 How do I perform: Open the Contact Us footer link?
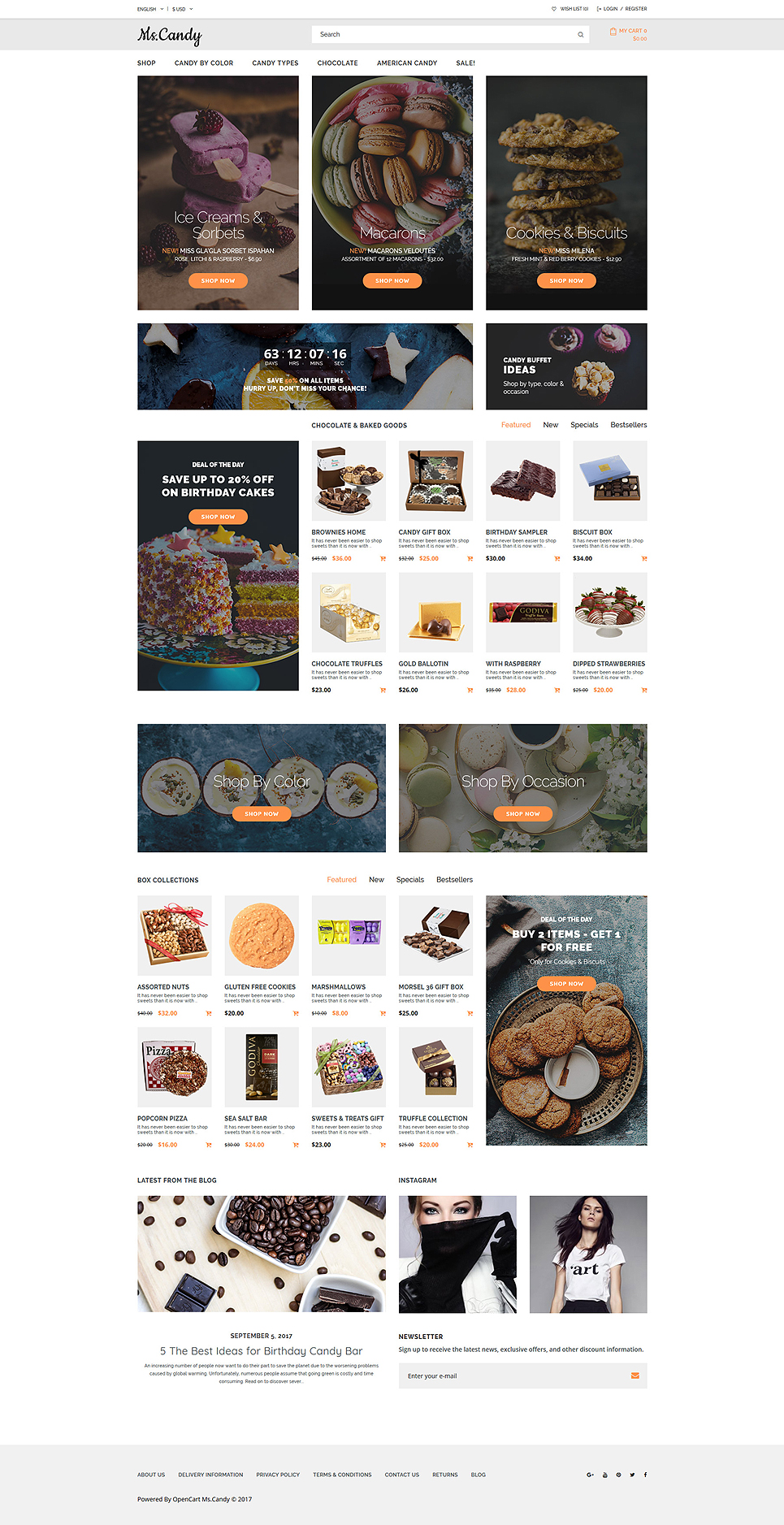[402, 1475]
